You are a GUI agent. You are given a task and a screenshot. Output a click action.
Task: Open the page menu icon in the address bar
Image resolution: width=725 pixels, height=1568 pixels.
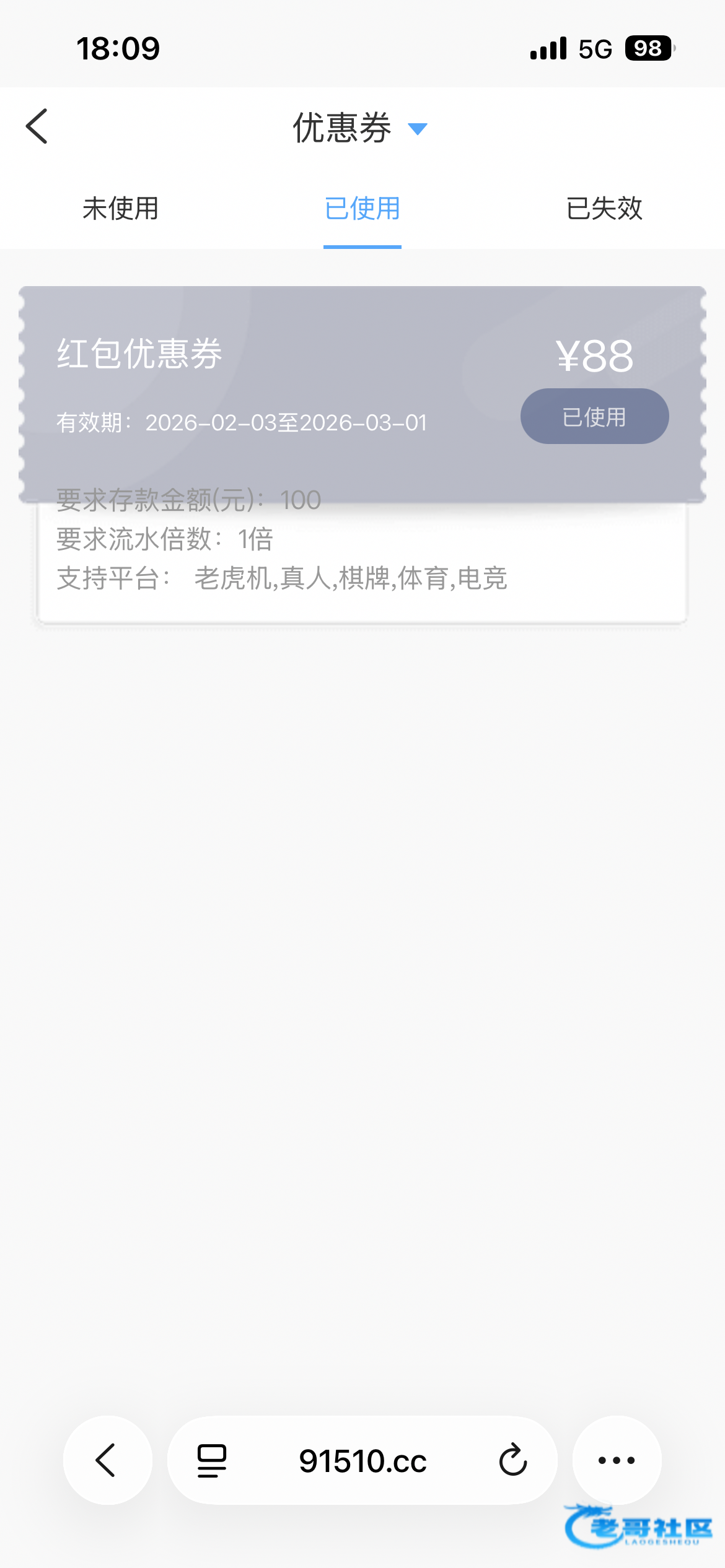[212, 1460]
